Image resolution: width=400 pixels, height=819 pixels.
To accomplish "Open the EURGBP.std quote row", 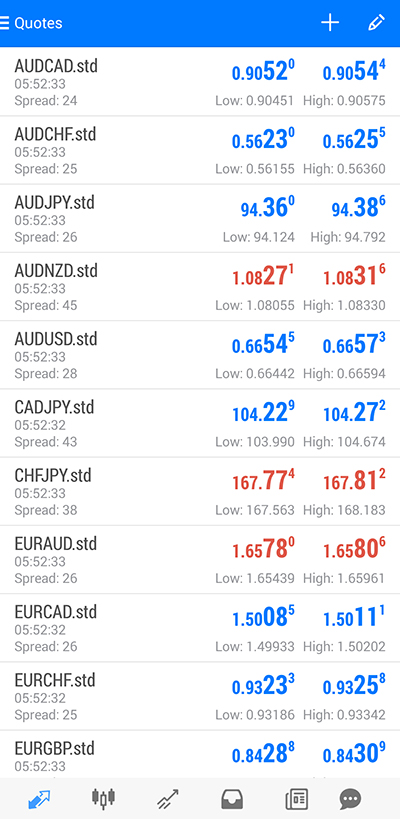I will click(200, 755).
